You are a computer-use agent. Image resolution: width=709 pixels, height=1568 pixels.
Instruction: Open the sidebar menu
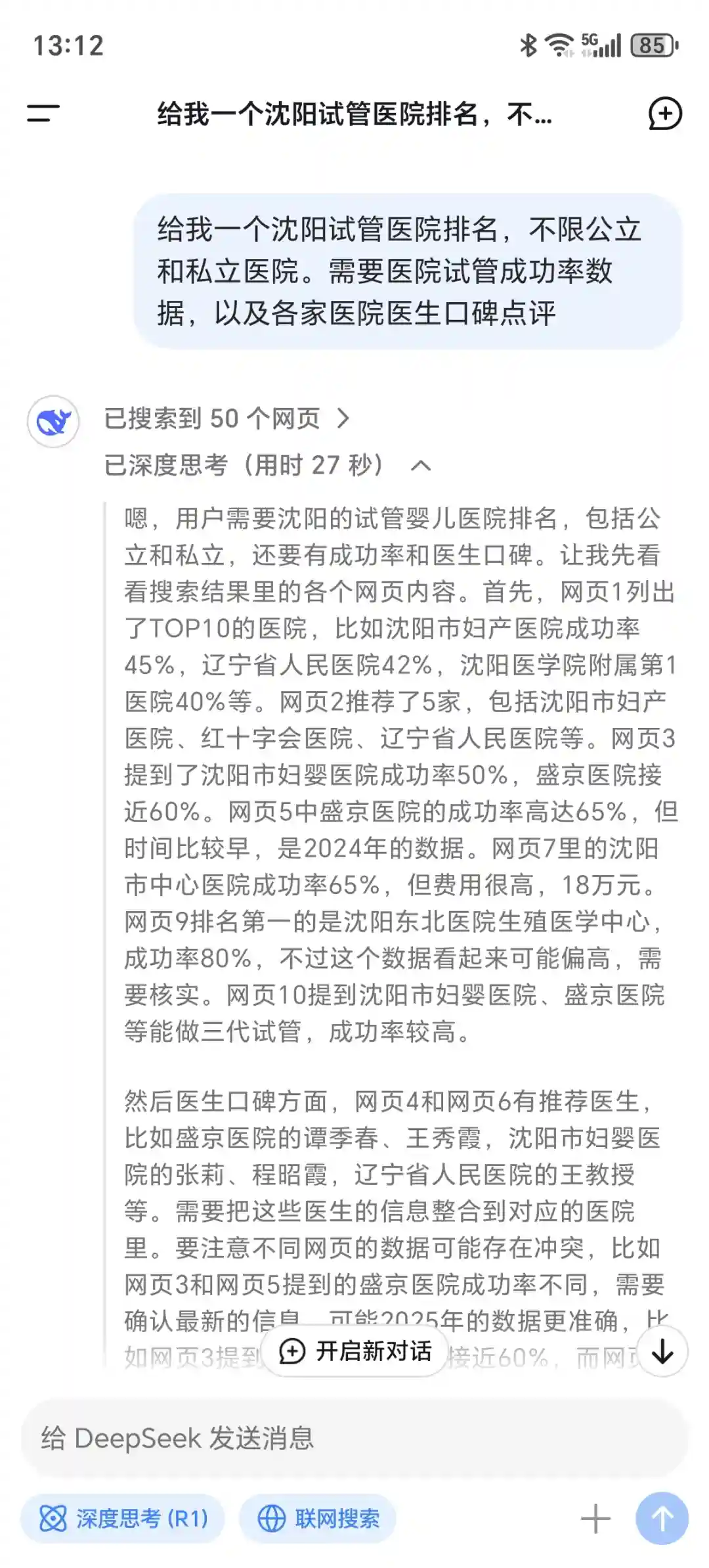coord(43,113)
